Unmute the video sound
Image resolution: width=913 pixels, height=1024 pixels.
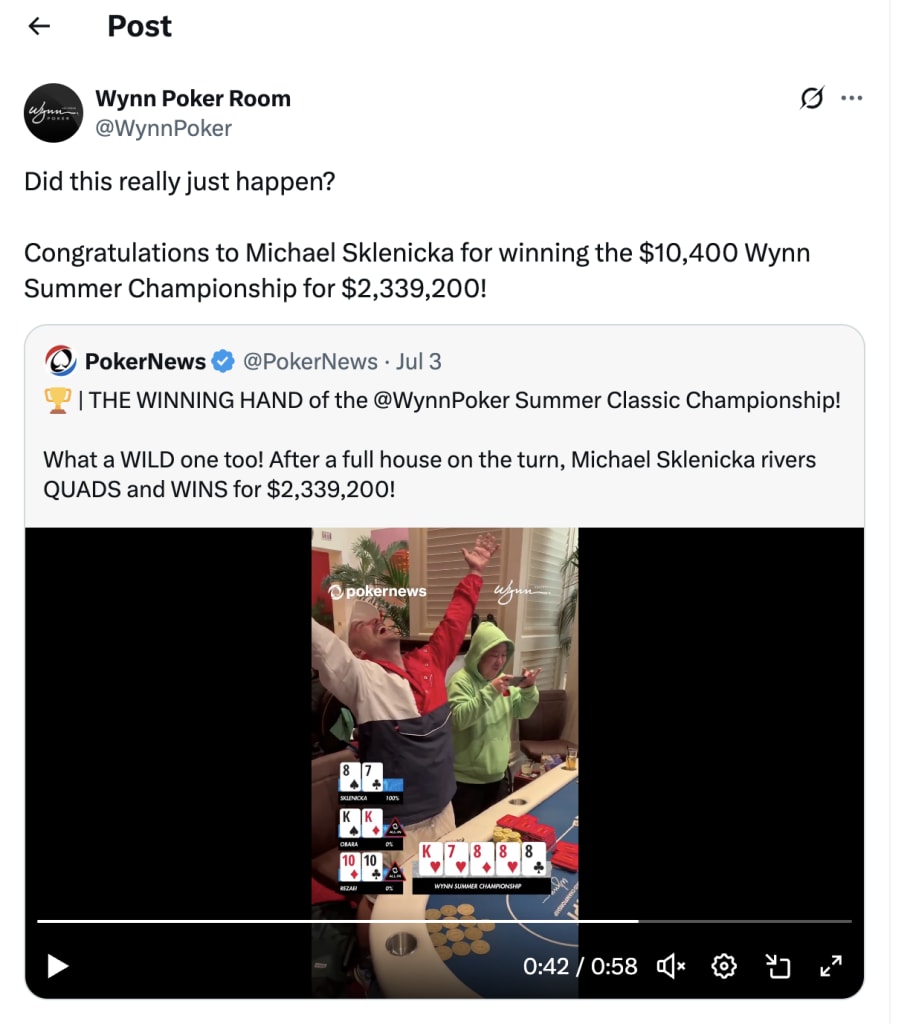[671, 966]
